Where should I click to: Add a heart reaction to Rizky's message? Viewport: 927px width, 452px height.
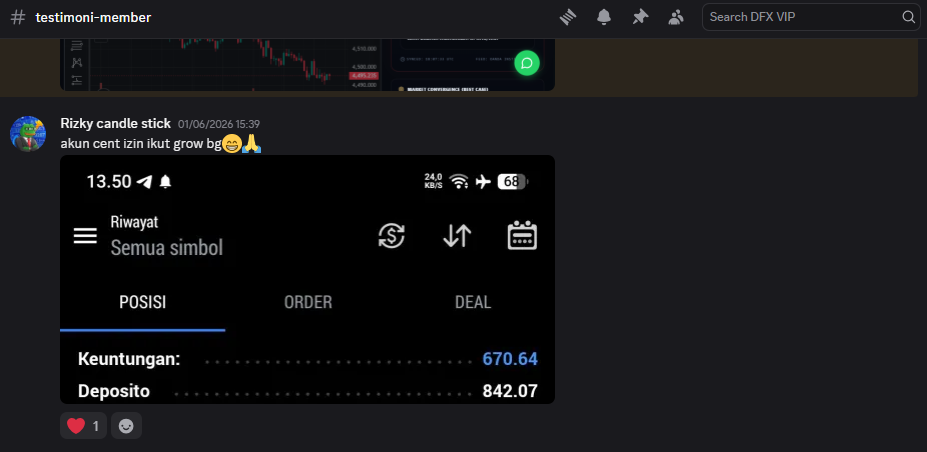tap(83, 425)
